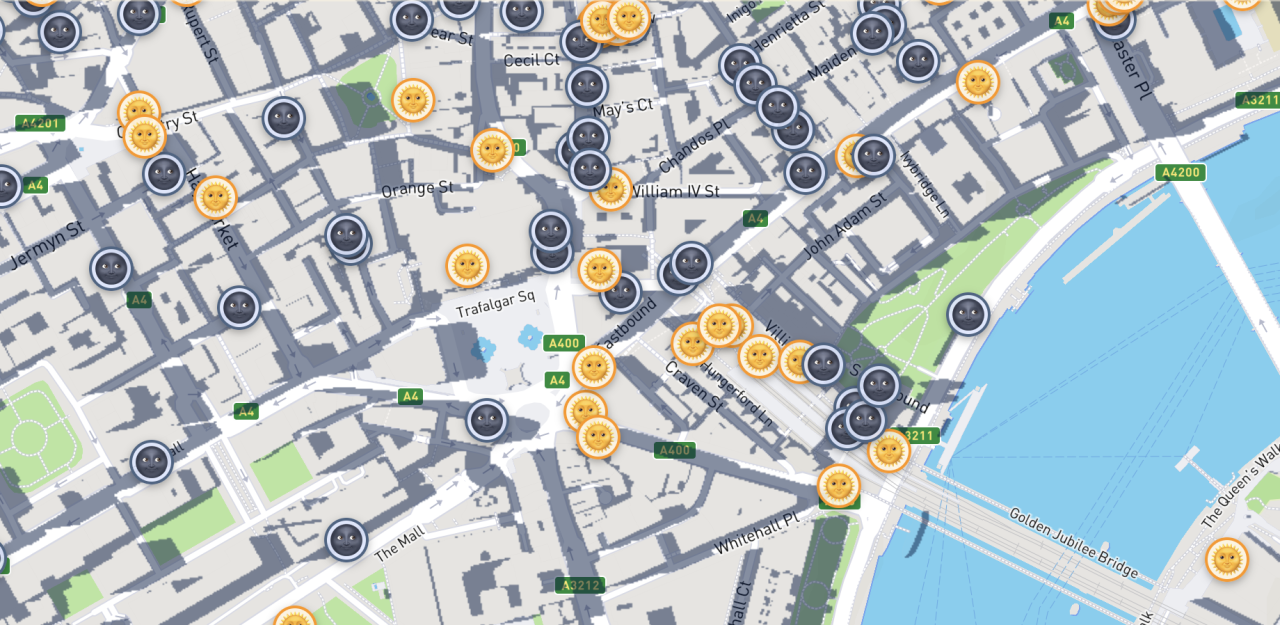Tap the sun marker in the park west of Cecil Ct
1280x625 pixels.
pos(412,100)
